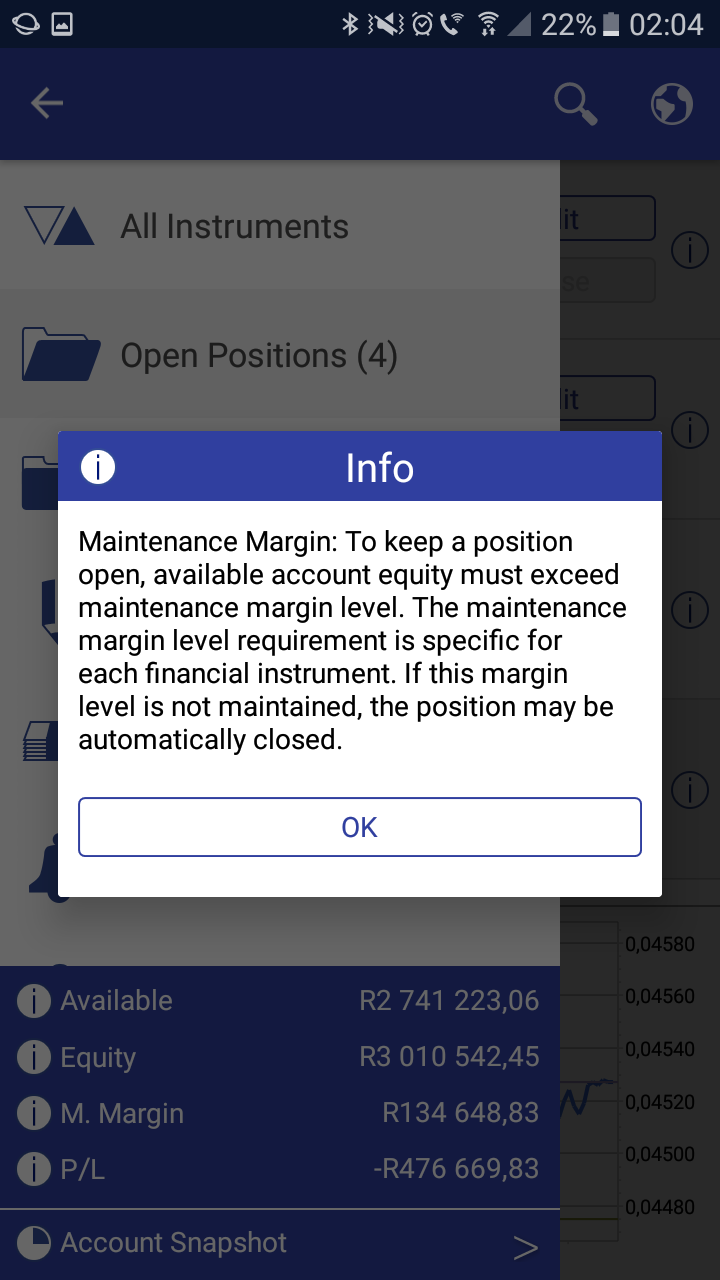This screenshot has height=1280, width=720.
Task: Open the Open Positions (4) folder
Action: pyautogui.click(x=258, y=356)
